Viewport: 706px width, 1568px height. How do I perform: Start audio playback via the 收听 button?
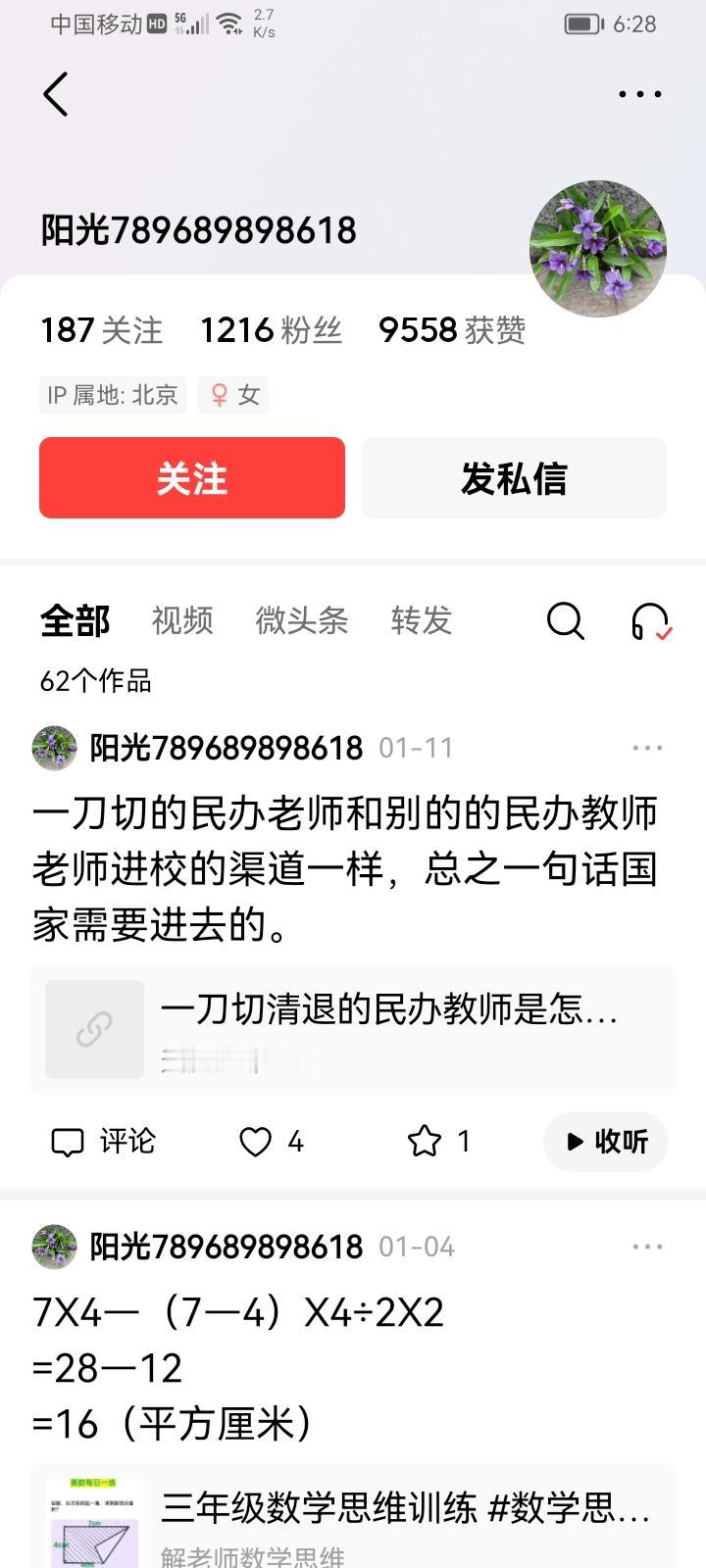click(x=605, y=1141)
